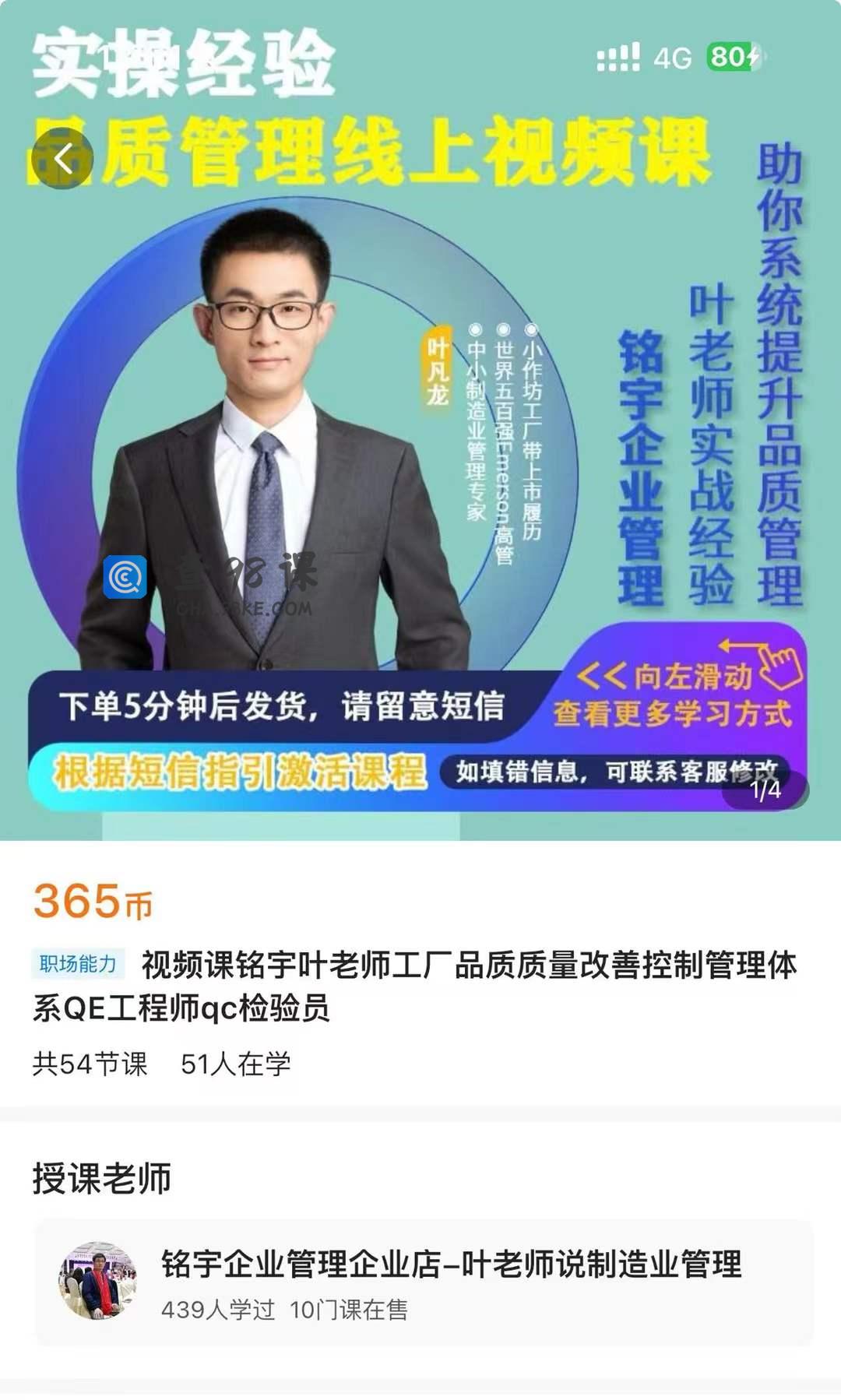Image resolution: width=841 pixels, height=1400 pixels.
Task: Open the 铭宇企业管理企业店 teacher card
Action: [x=424, y=1281]
